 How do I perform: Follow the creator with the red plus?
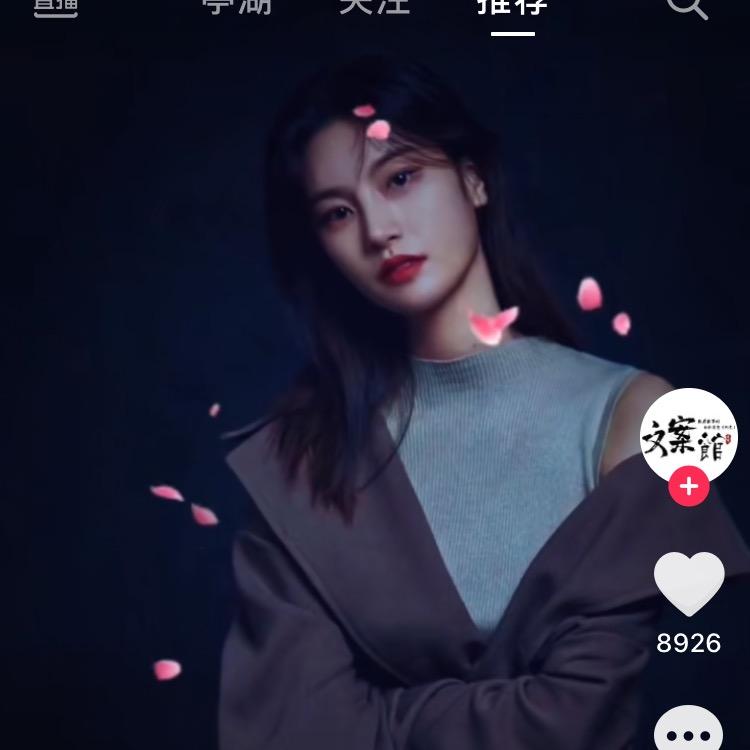tap(689, 487)
